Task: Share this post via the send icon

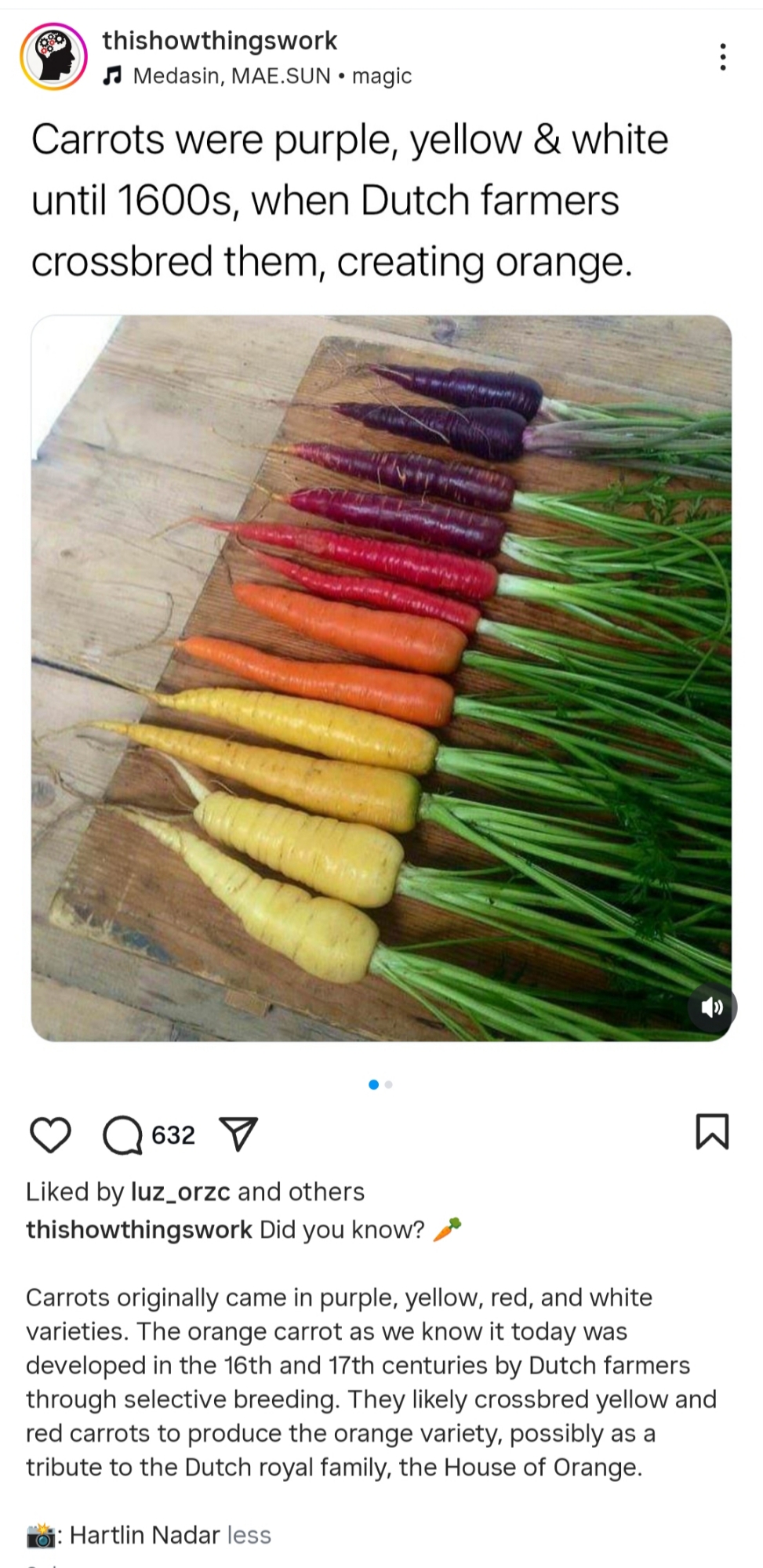Action: point(239,1134)
